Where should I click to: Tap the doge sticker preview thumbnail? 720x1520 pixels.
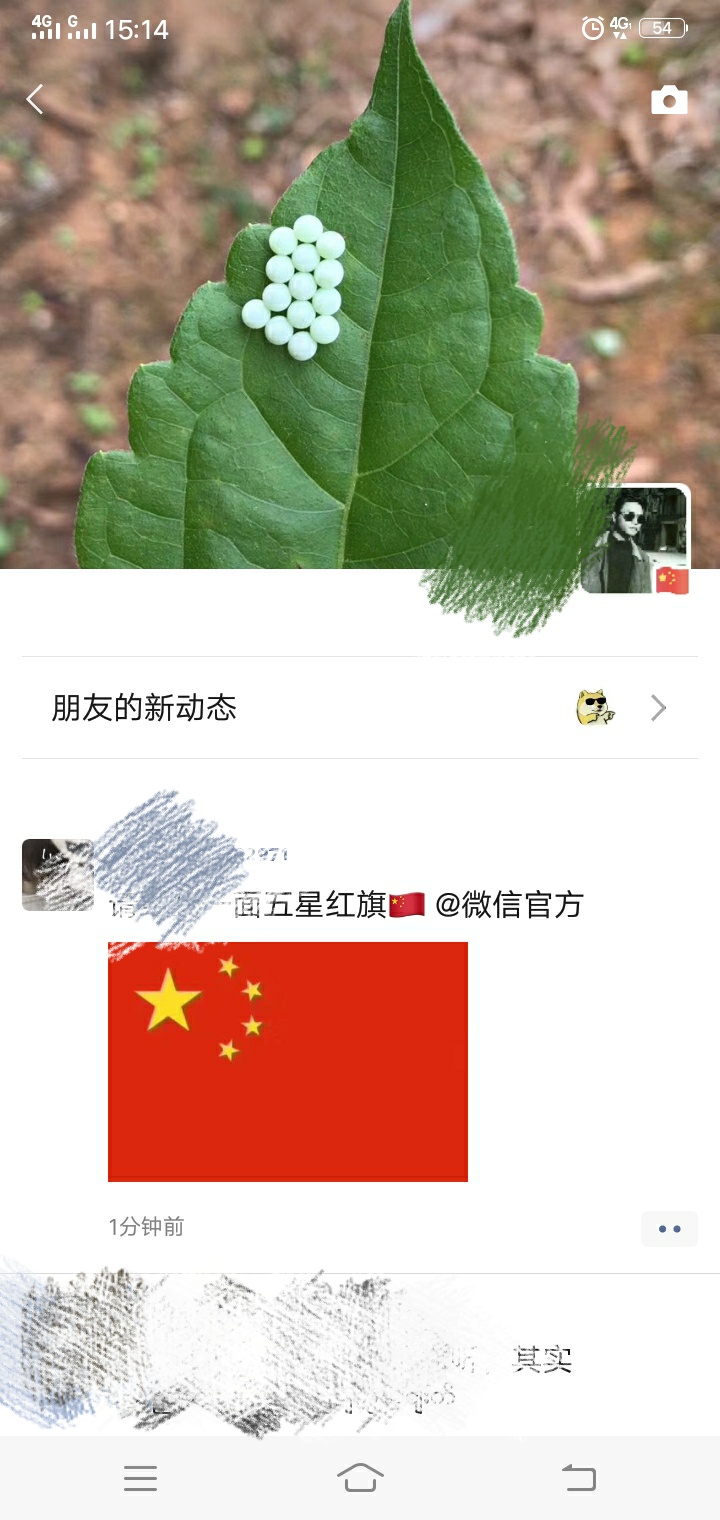(x=595, y=708)
